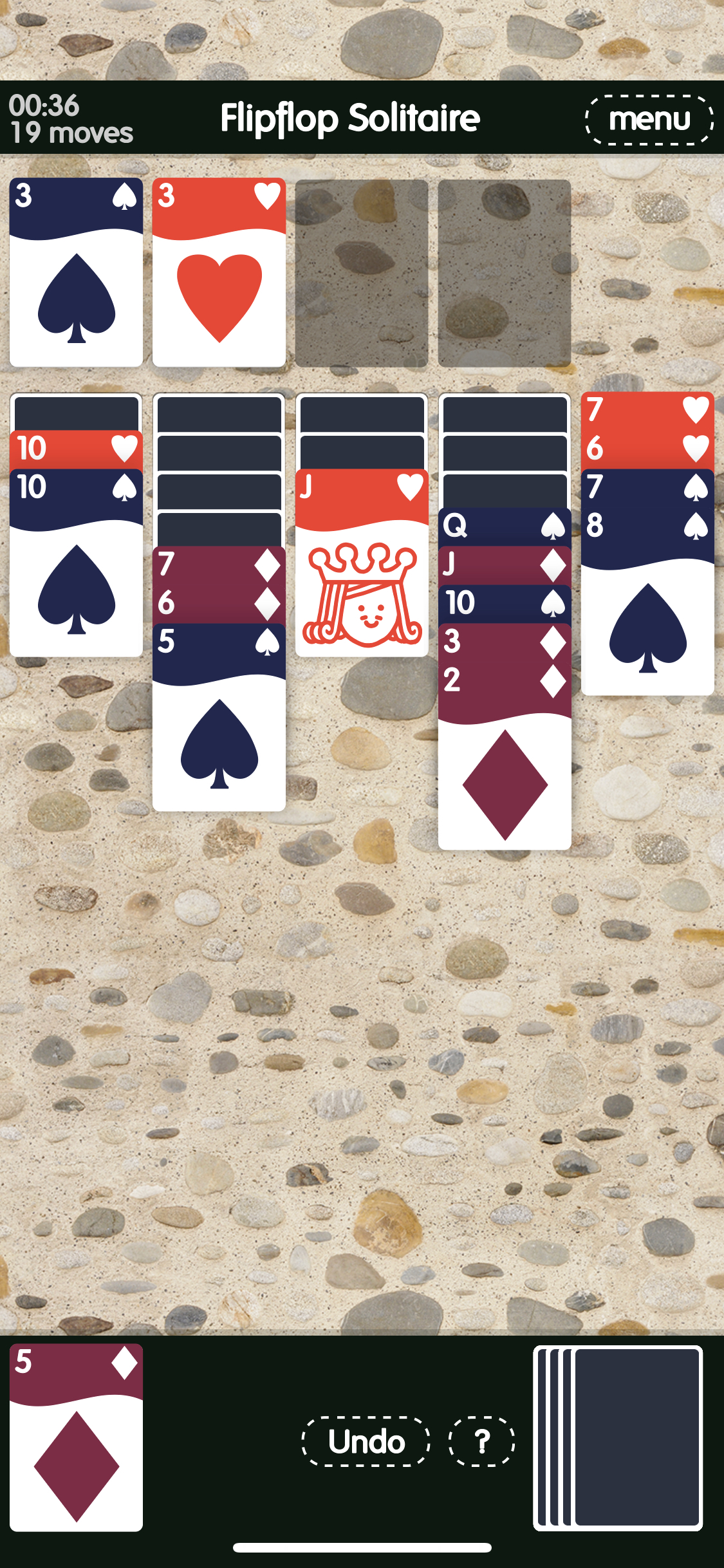Draw from the face-down stock pile
The height and width of the screenshot is (1568, 724).
click(x=618, y=1437)
